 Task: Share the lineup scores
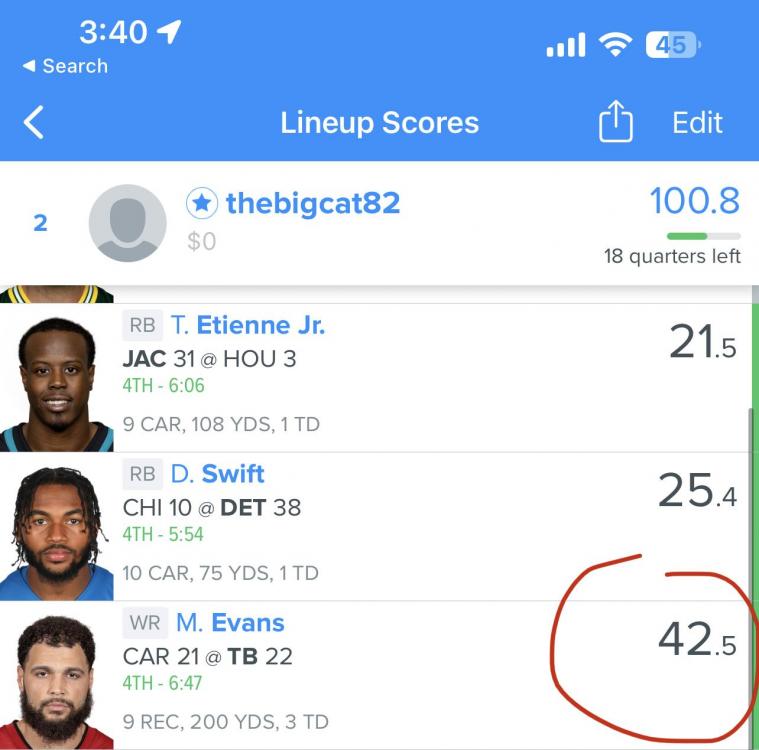pos(616,123)
